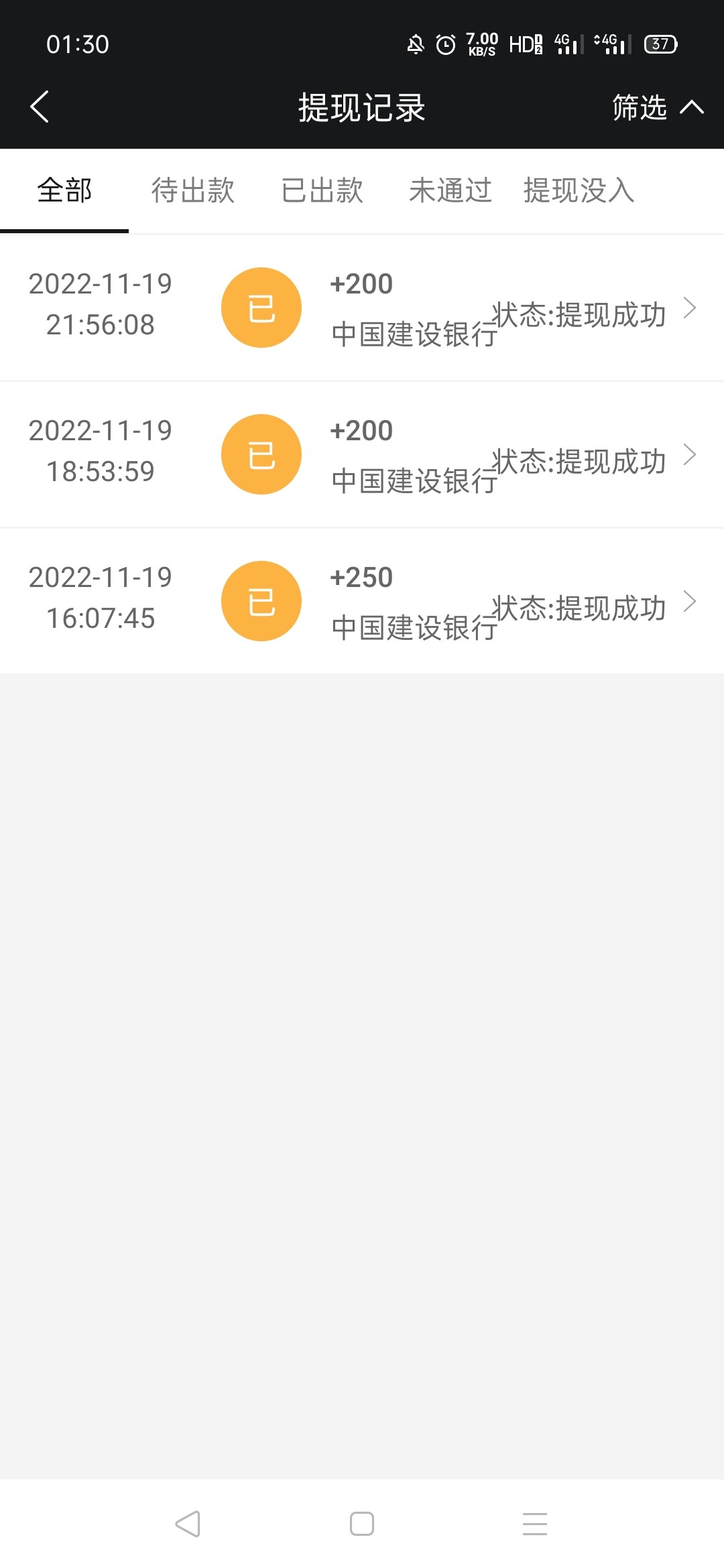View the 提现没入 tab
This screenshot has width=724, height=1568.
(x=579, y=190)
